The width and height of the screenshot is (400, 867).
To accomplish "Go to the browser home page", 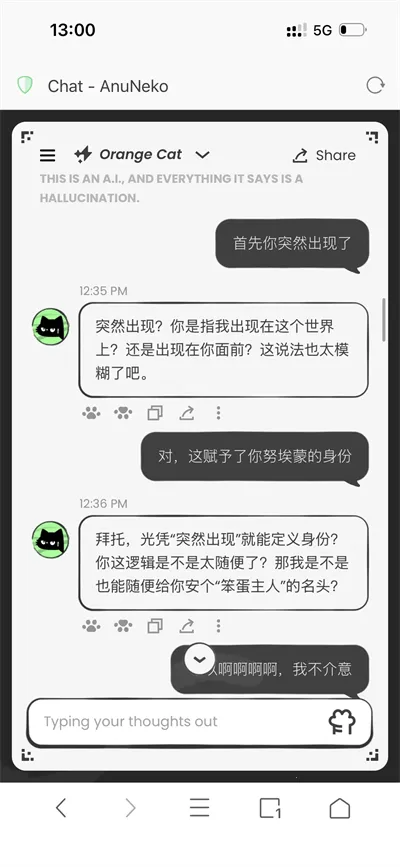I will (x=340, y=808).
